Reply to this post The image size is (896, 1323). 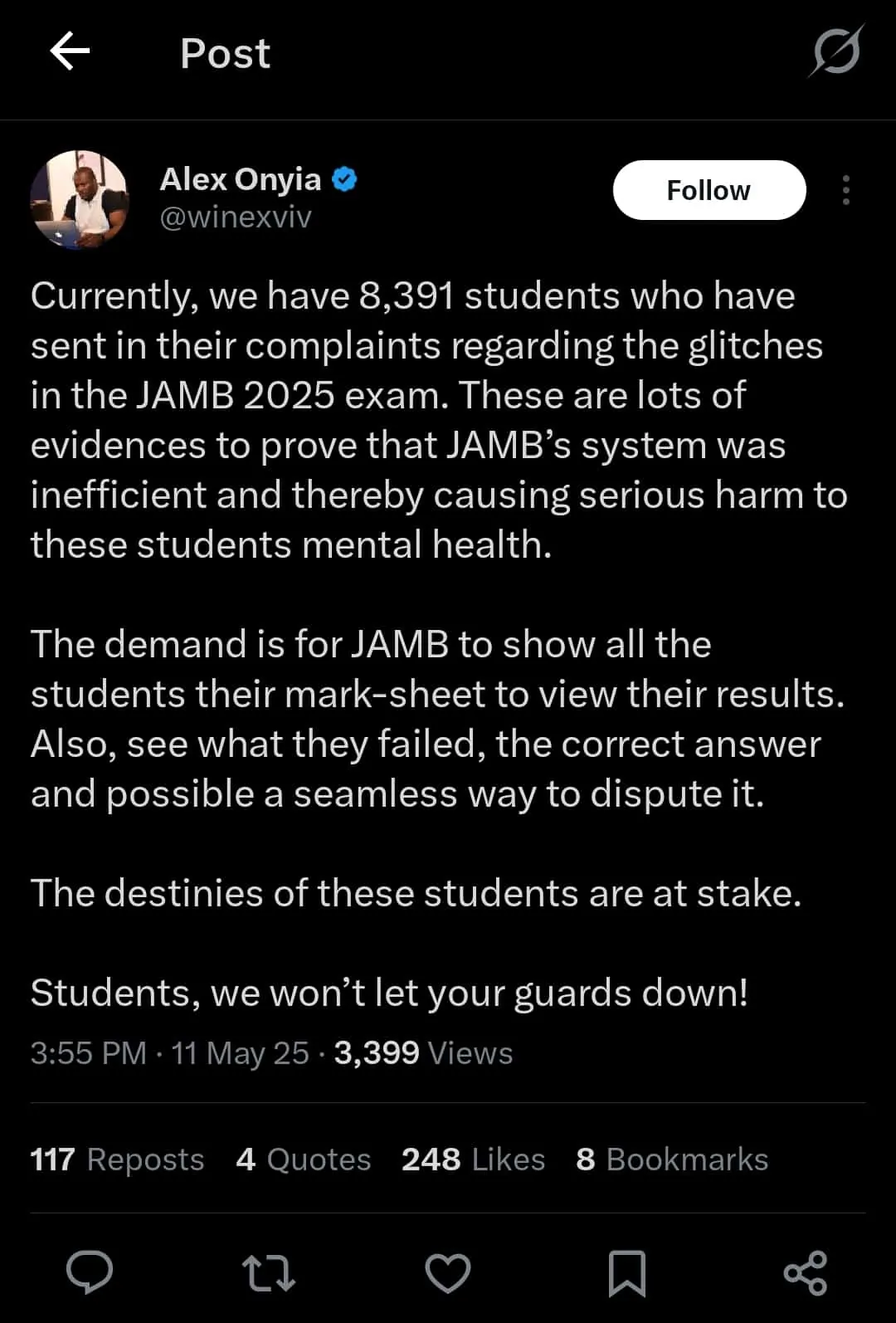pyautogui.click(x=90, y=1272)
